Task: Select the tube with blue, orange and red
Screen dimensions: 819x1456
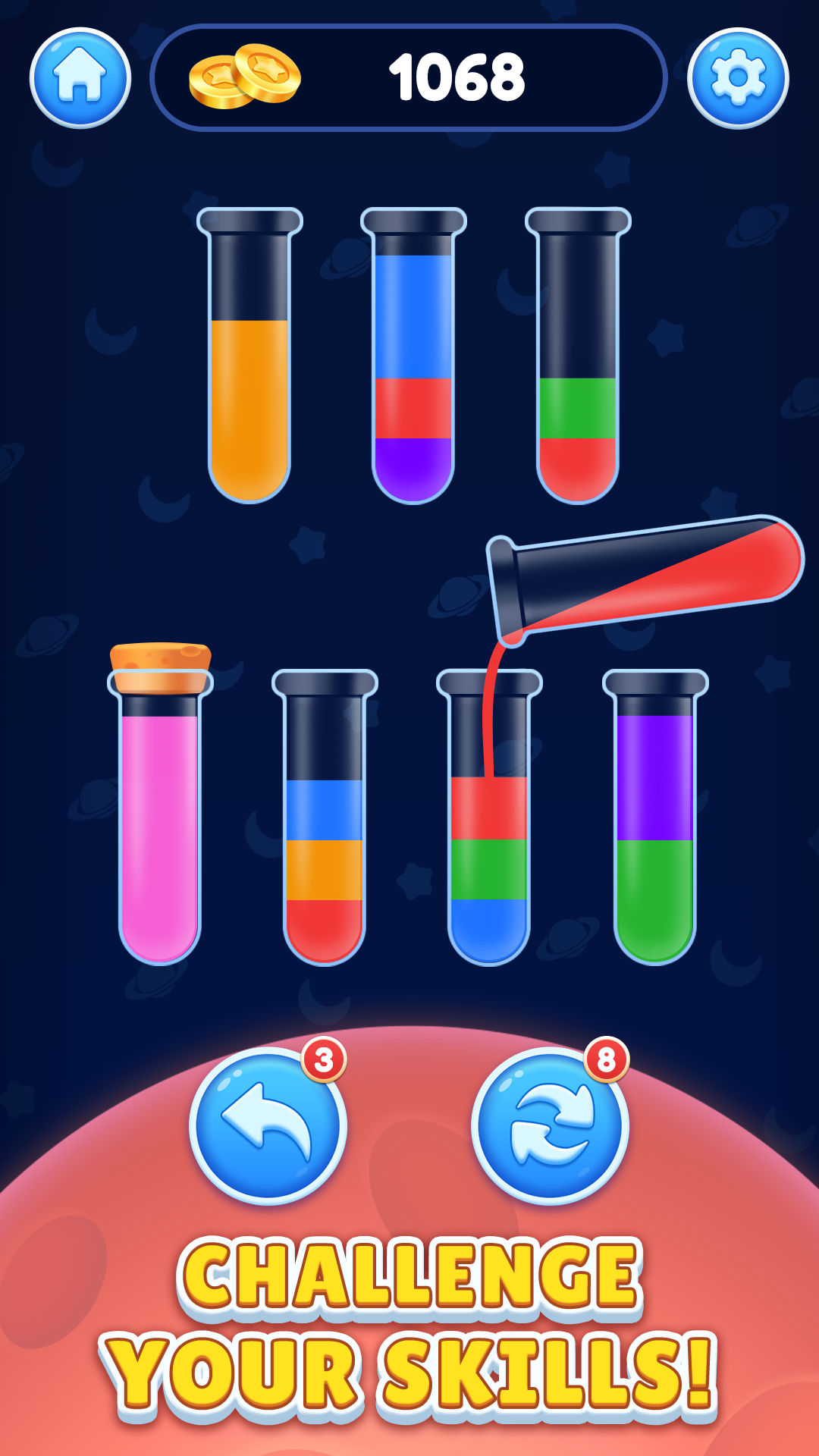Action: point(325,817)
